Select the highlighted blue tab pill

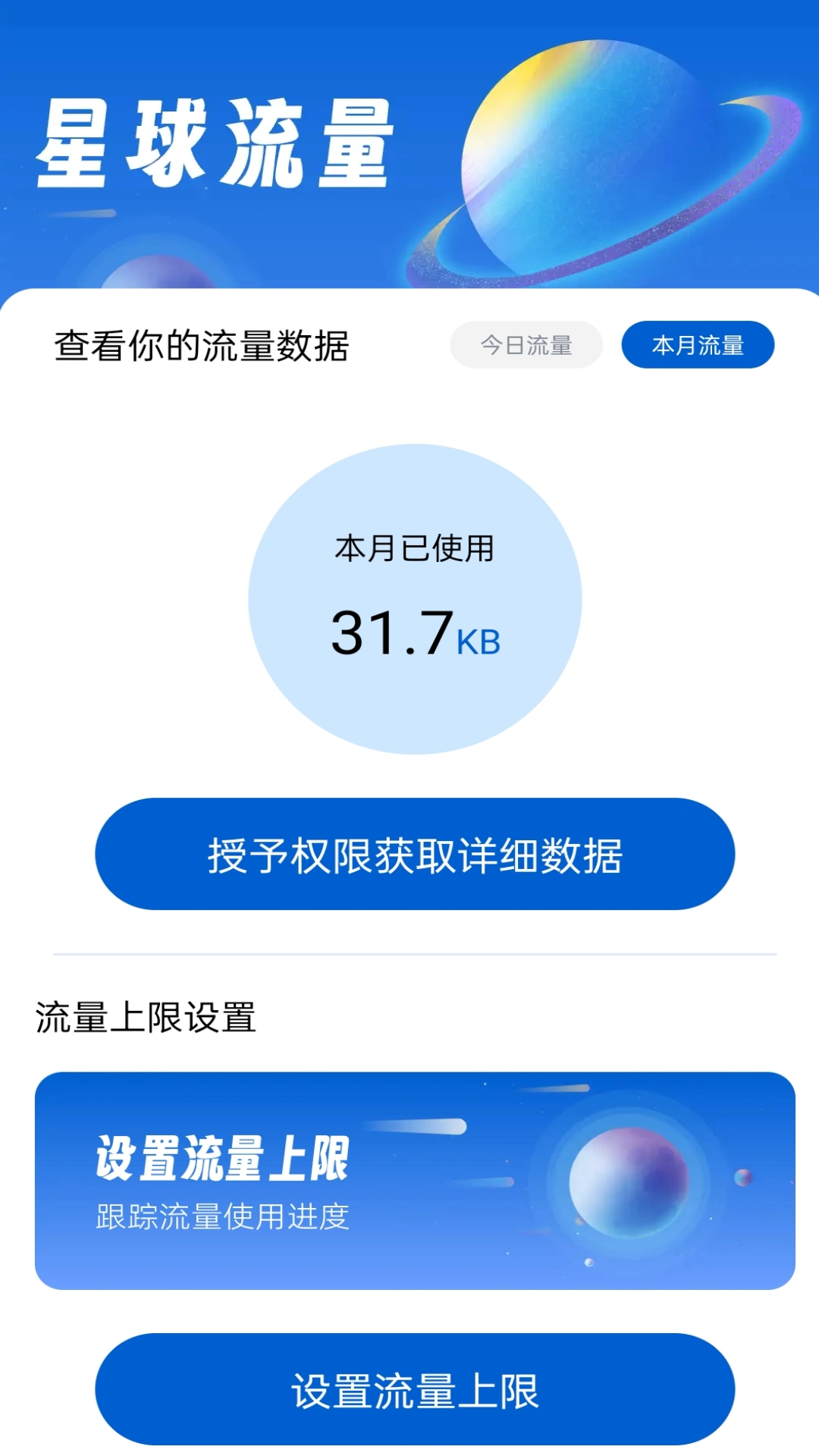tap(697, 344)
